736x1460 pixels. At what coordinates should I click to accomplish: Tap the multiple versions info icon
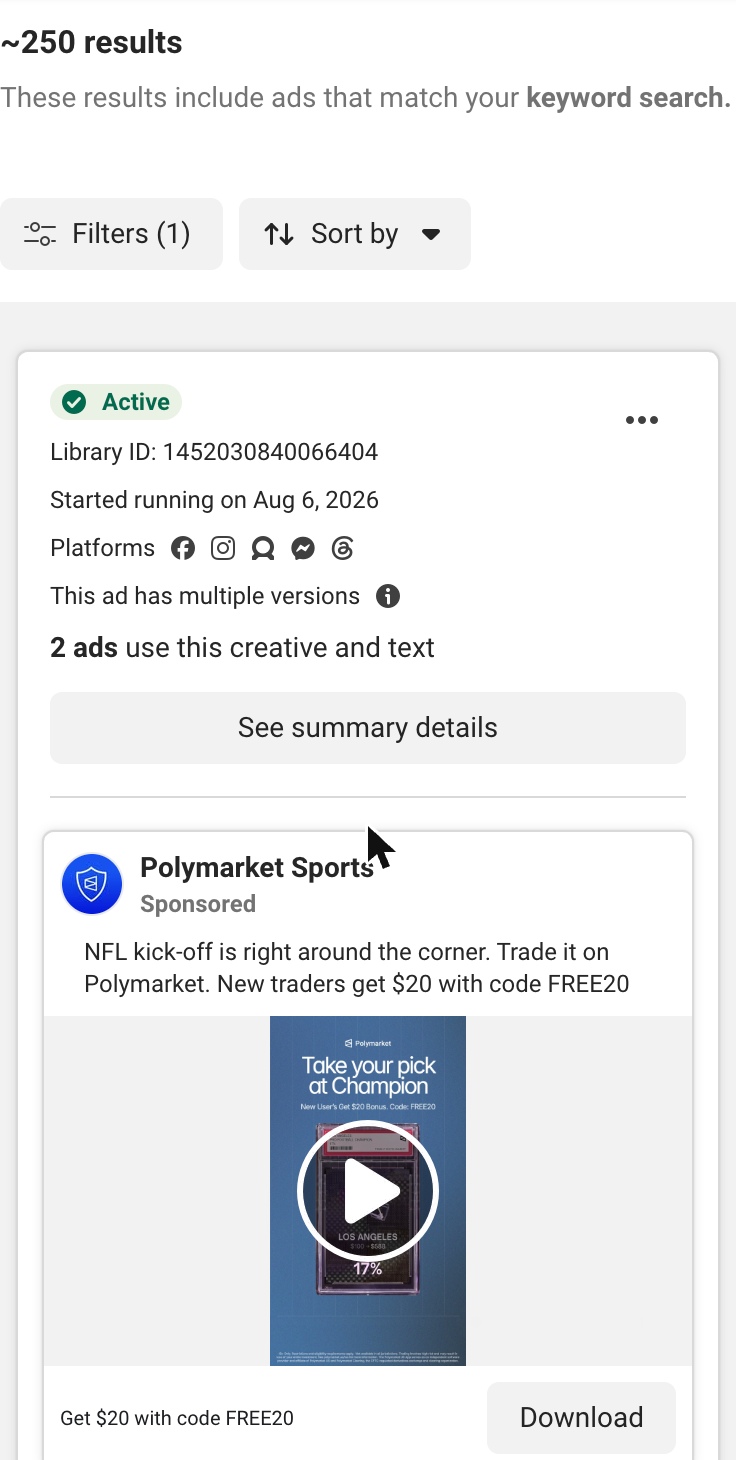click(388, 596)
